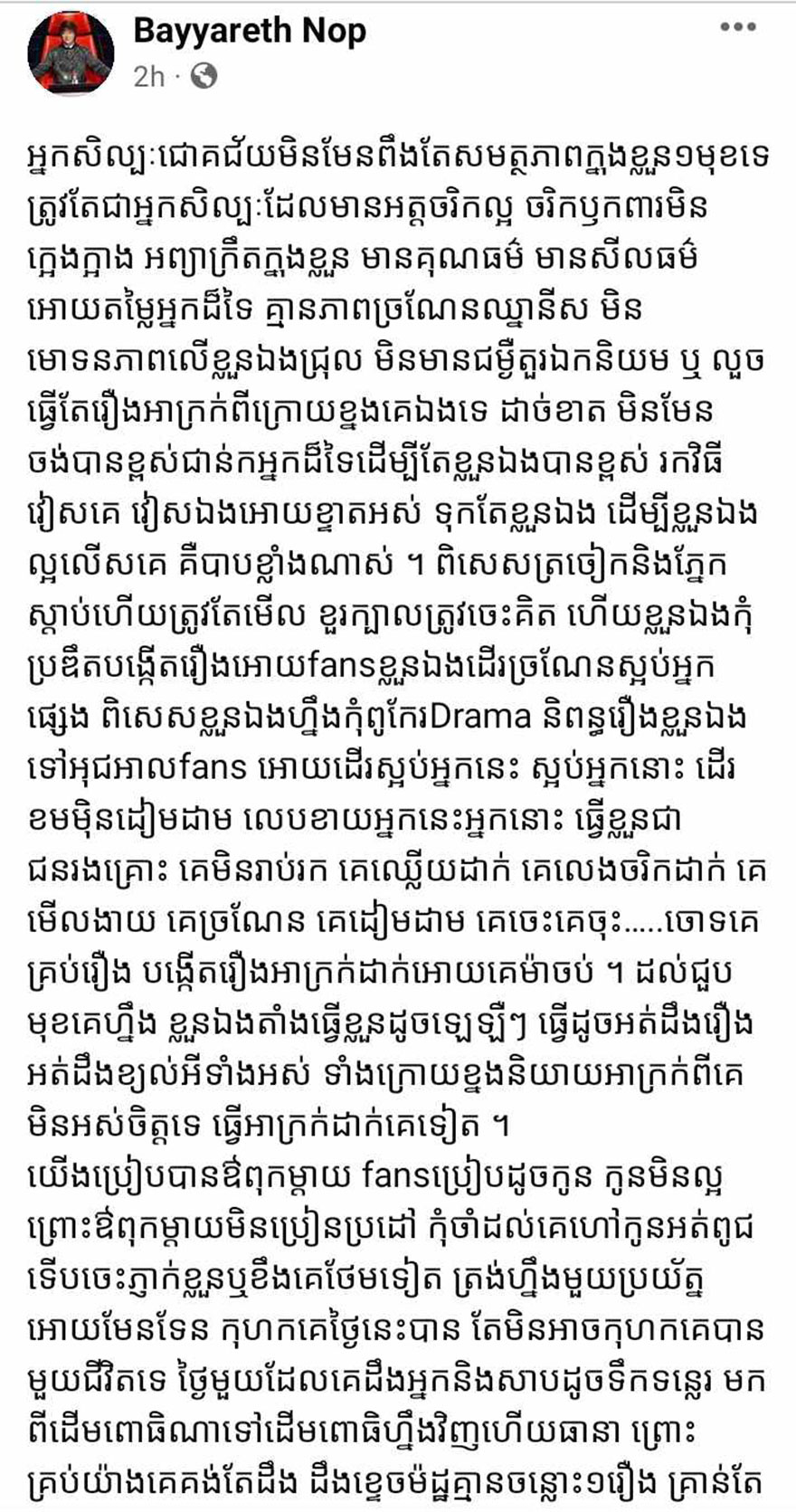
Task: Open the Bayyareth Nop profile name link
Action: click(250, 32)
